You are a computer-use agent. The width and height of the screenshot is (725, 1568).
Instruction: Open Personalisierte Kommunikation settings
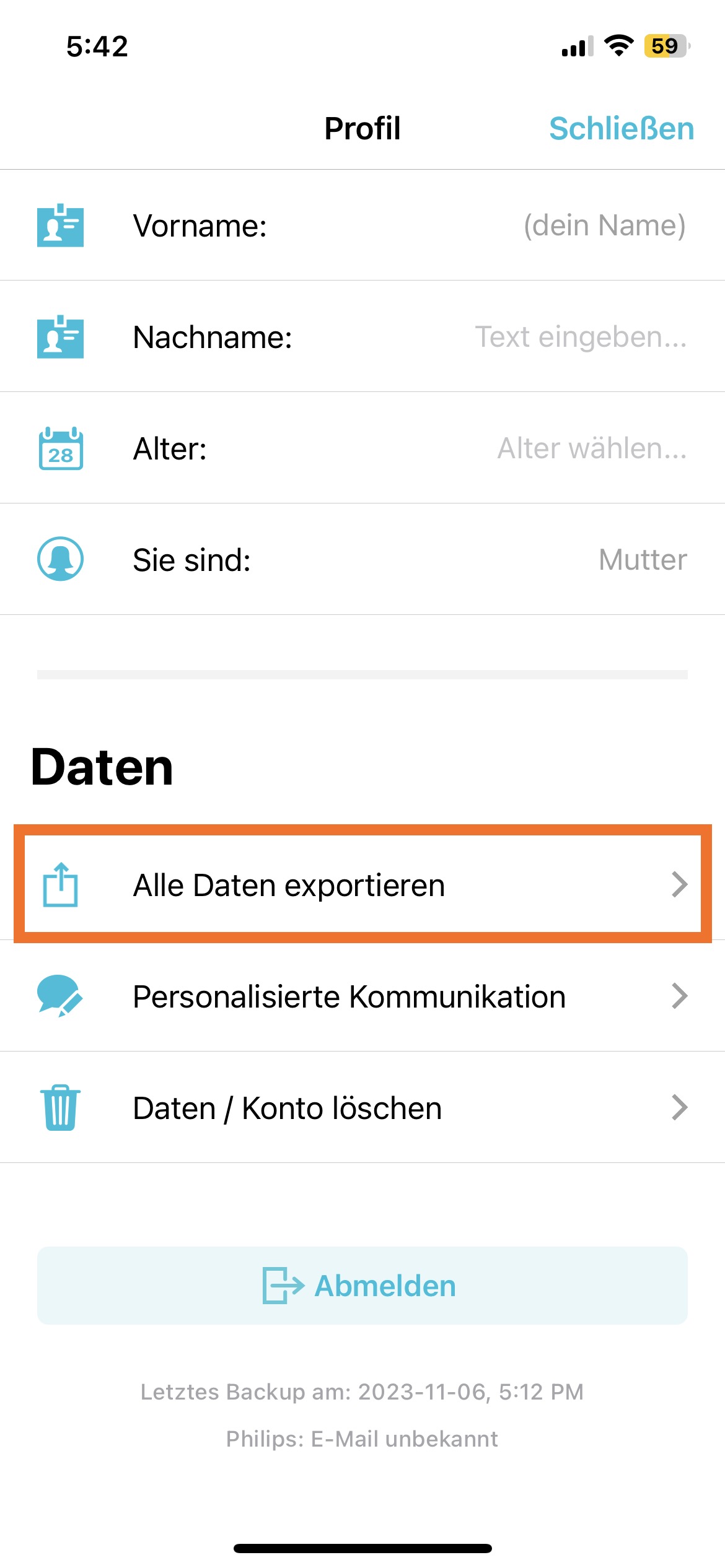pos(362,996)
